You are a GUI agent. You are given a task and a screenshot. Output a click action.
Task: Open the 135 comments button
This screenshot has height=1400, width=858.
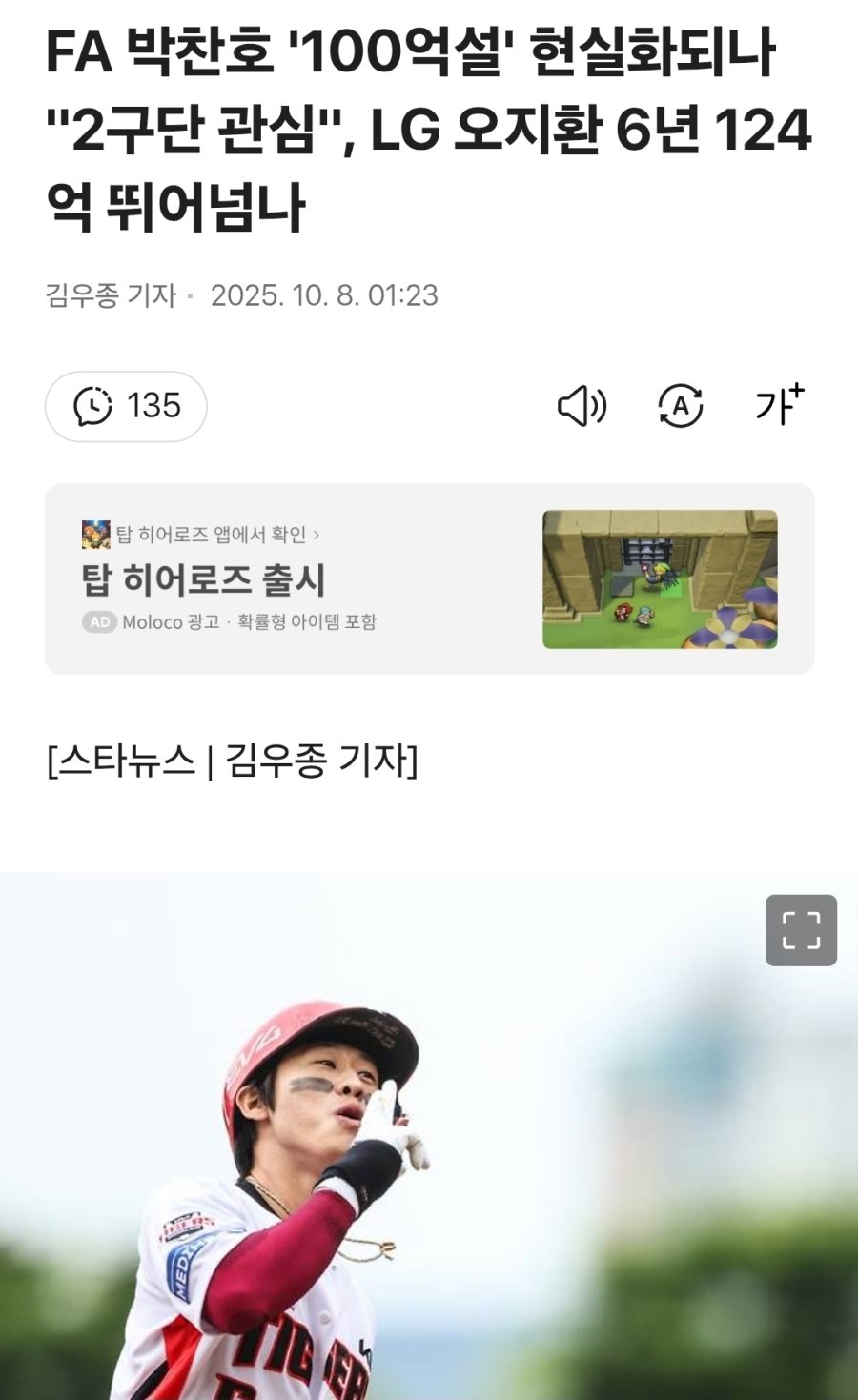[126, 406]
